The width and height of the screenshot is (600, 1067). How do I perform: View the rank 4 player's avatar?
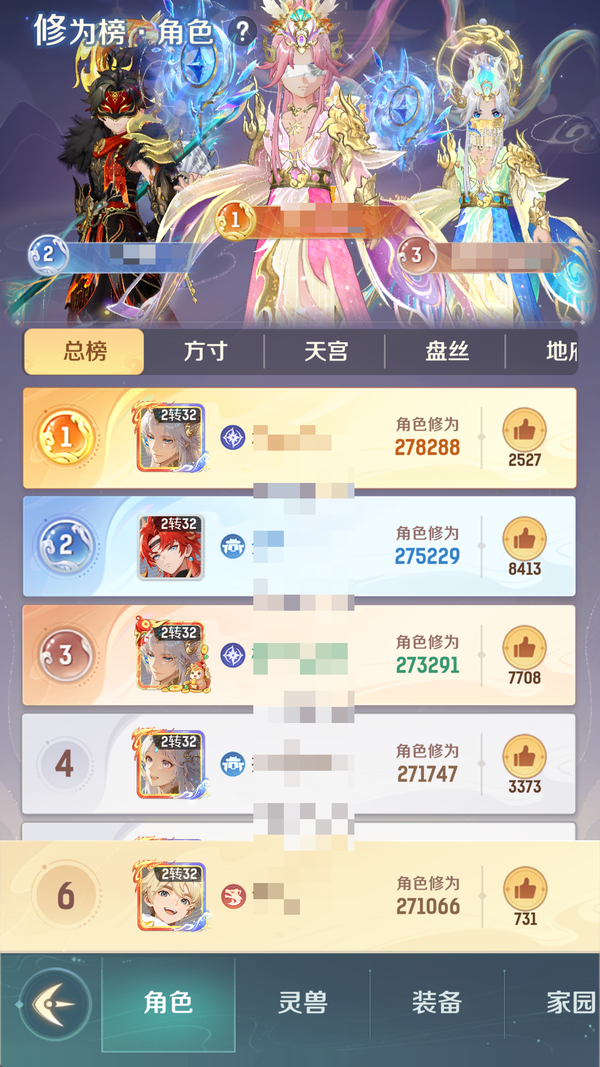170,764
